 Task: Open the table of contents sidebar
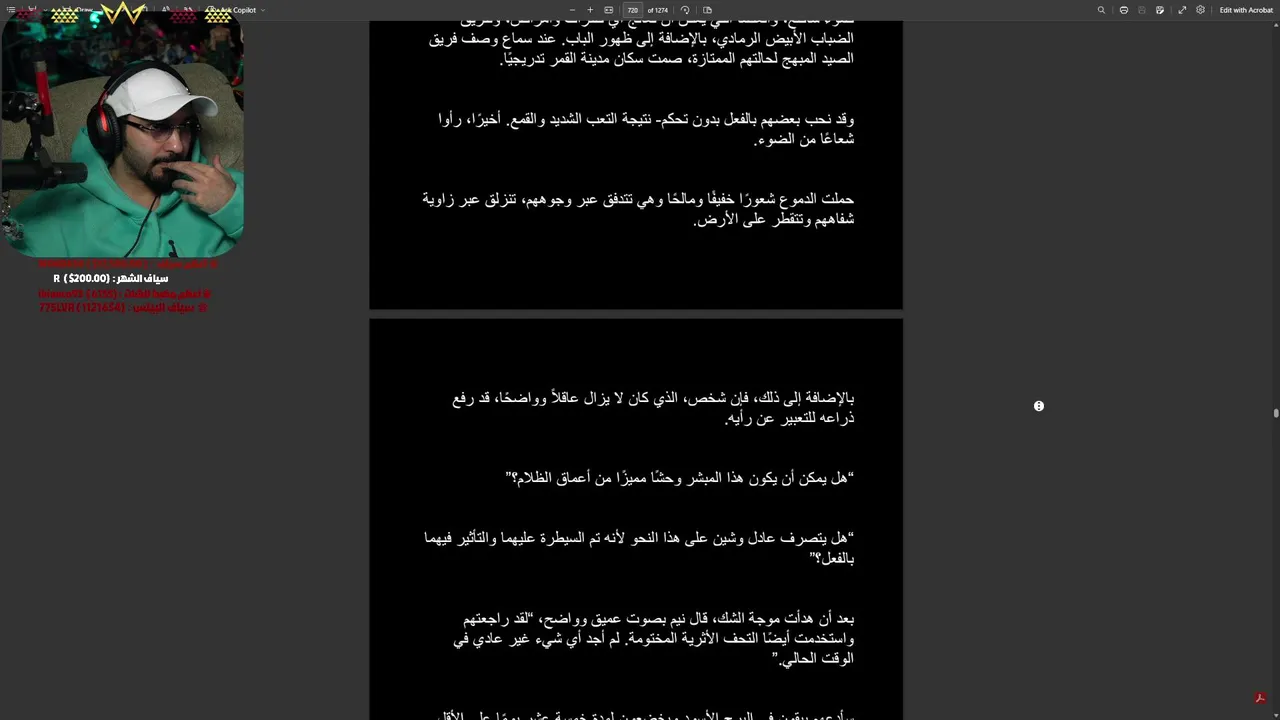coord(11,10)
